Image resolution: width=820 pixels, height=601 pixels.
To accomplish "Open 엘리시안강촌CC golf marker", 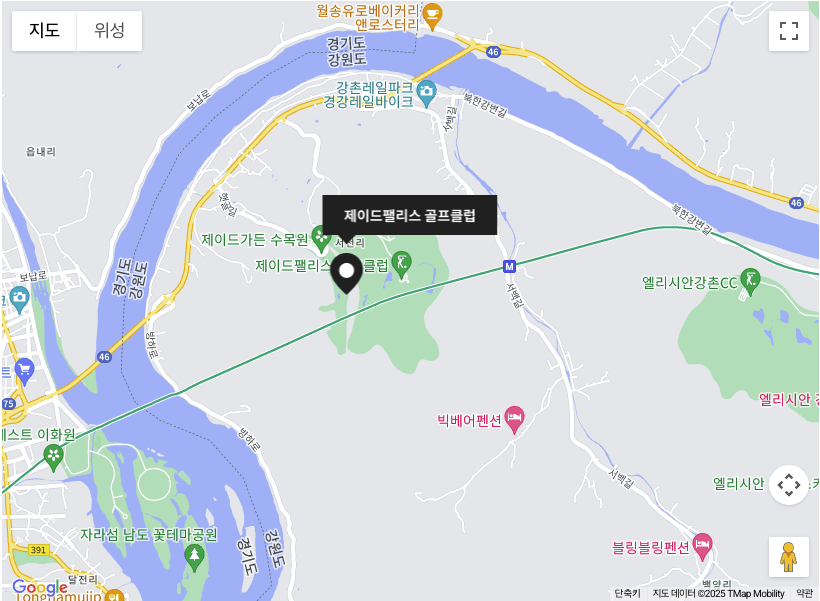I will tap(750, 280).
